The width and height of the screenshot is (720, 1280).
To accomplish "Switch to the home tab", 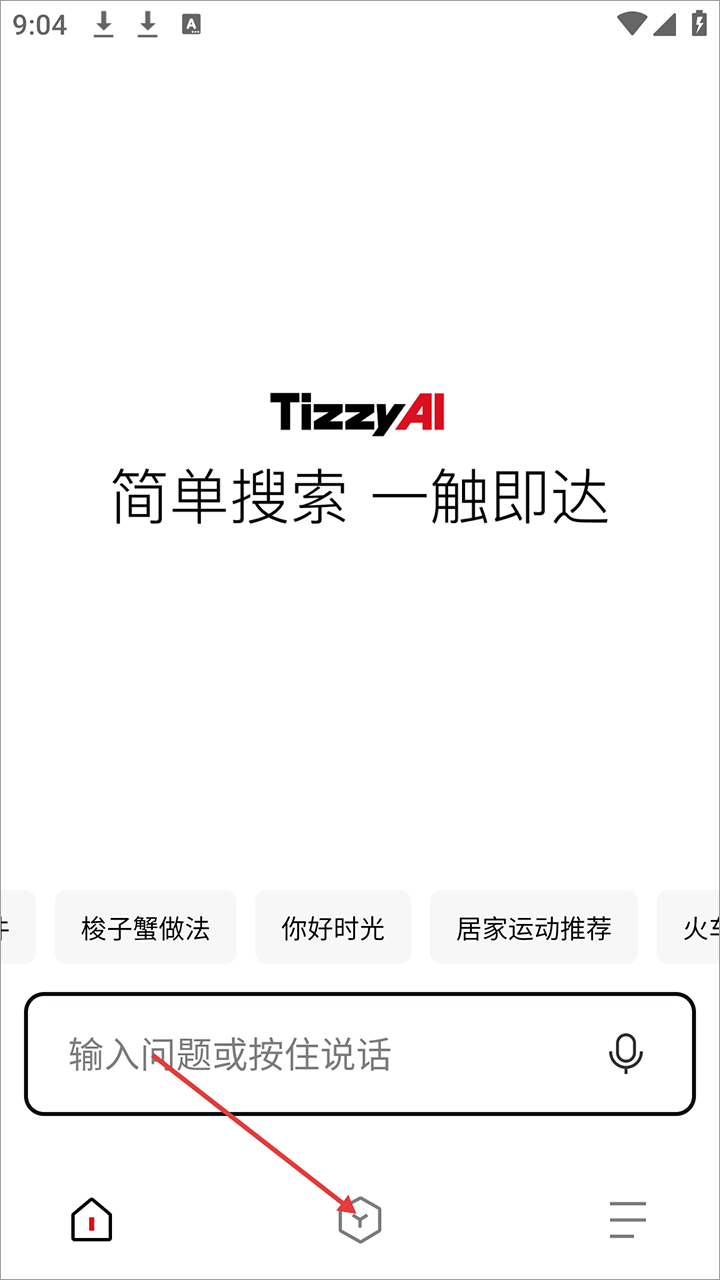I will pyautogui.click(x=91, y=1220).
